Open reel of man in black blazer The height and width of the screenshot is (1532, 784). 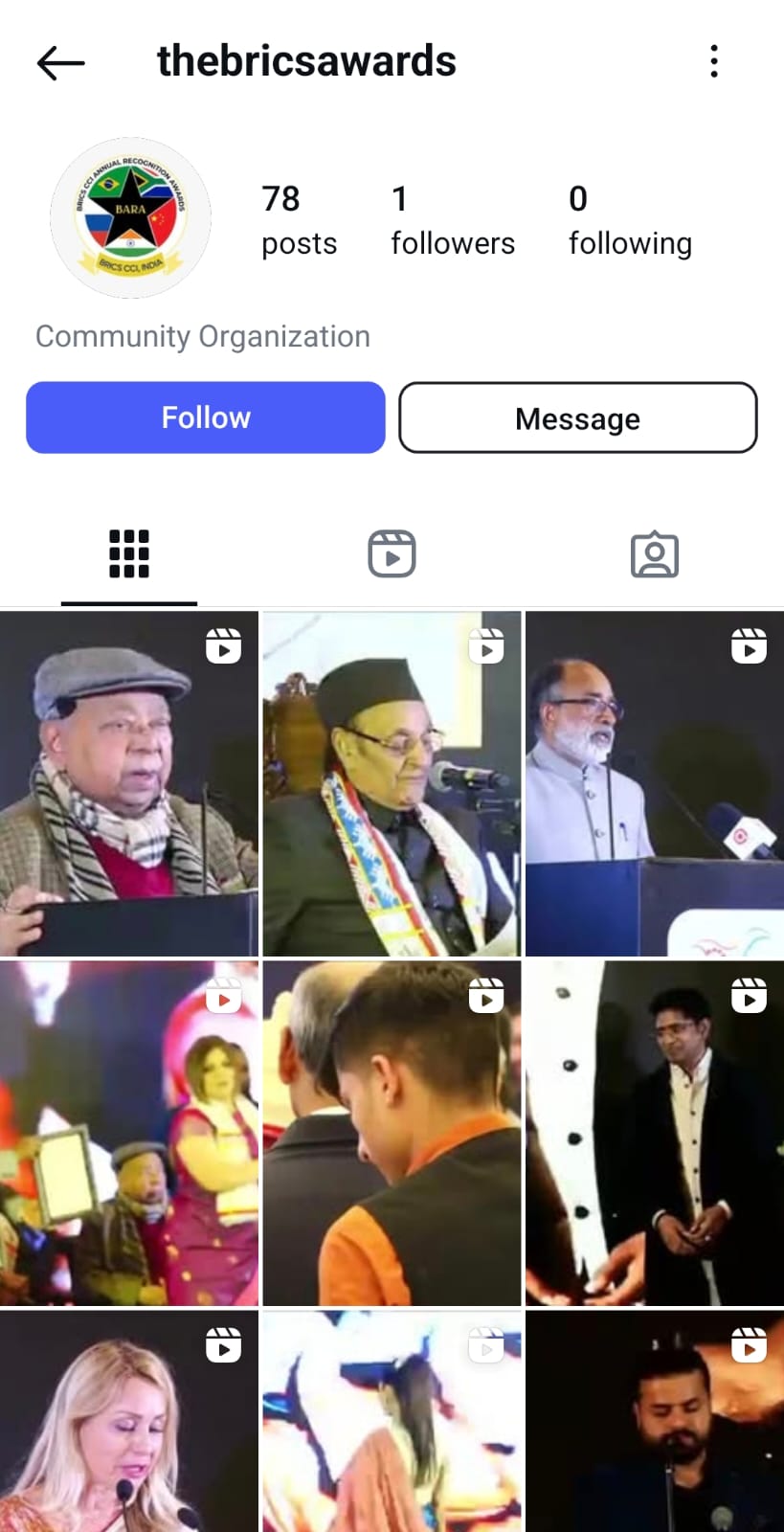tap(654, 1134)
